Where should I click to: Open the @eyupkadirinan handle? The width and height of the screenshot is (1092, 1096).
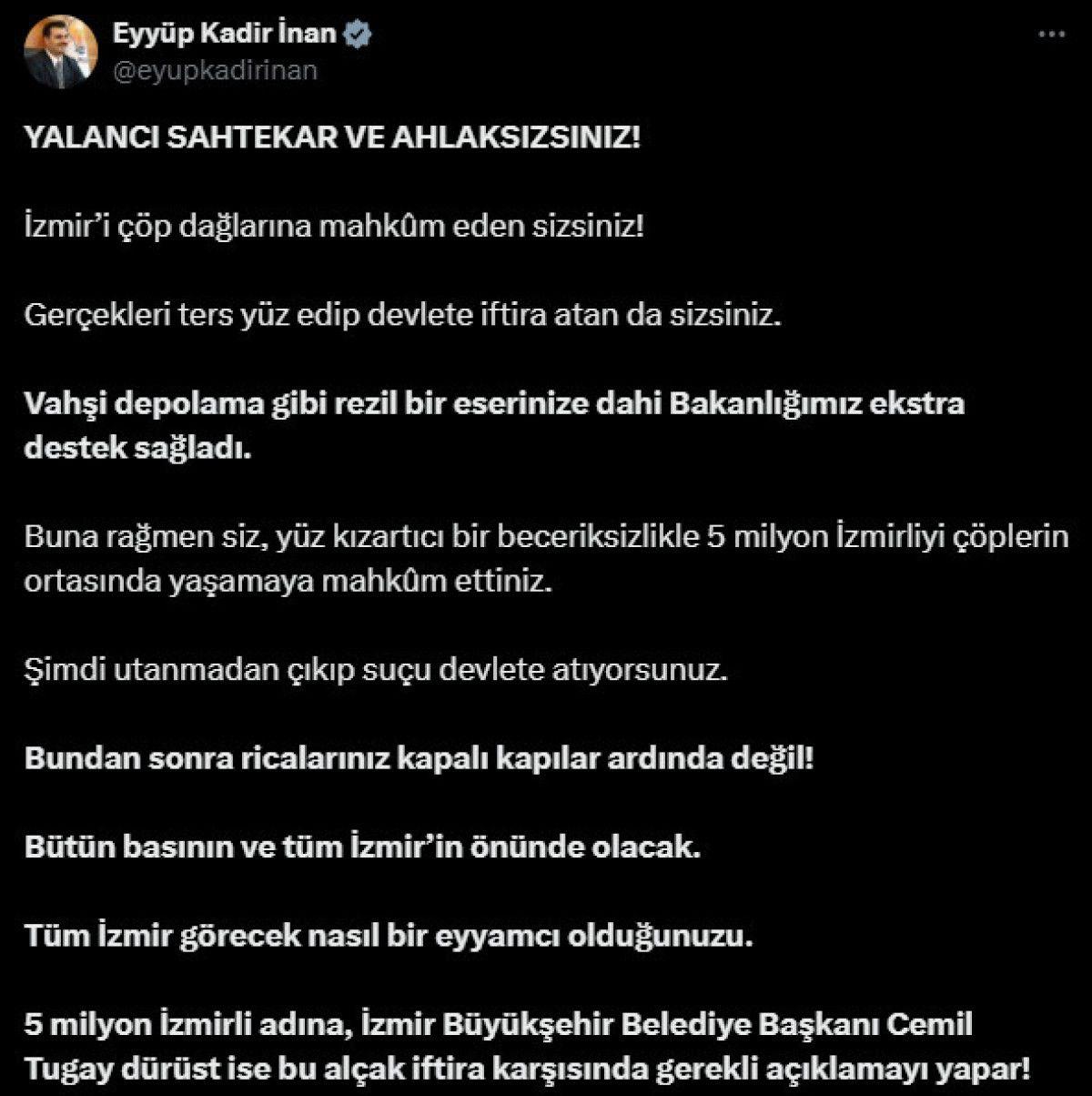point(215,71)
